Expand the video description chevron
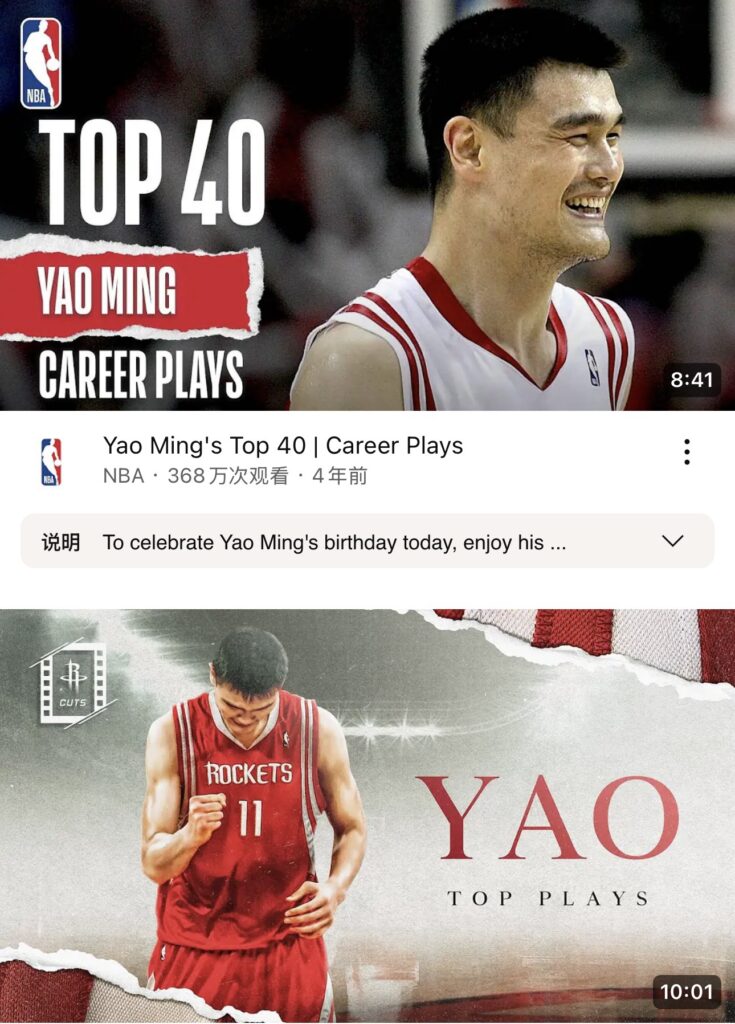 pyautogui.click(x=673, y=541)
